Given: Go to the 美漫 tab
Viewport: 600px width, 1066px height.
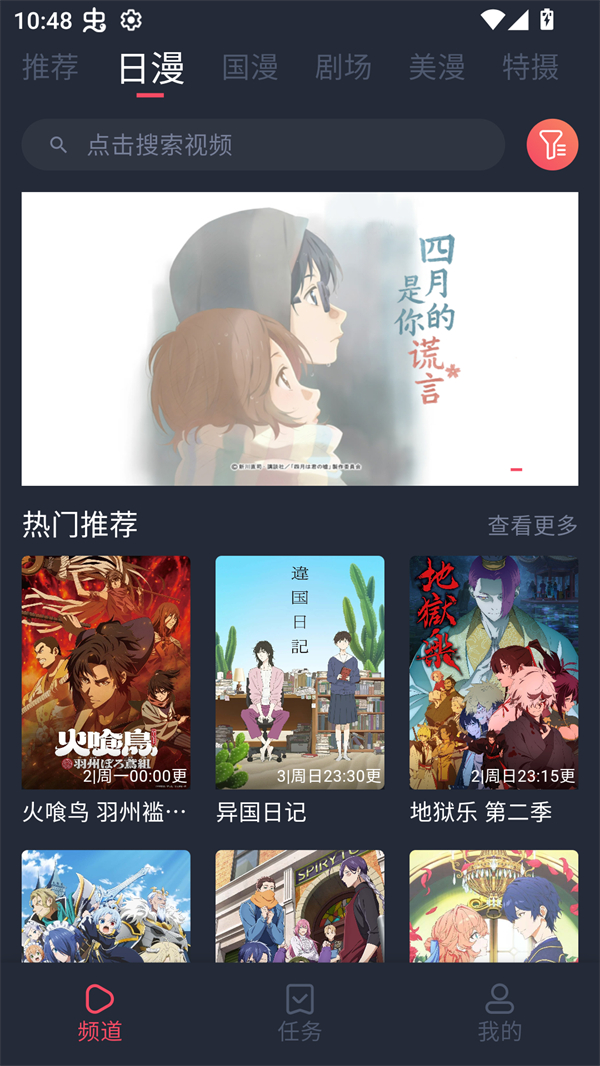Looking at the screenshot, I should [x=437, y=67].
